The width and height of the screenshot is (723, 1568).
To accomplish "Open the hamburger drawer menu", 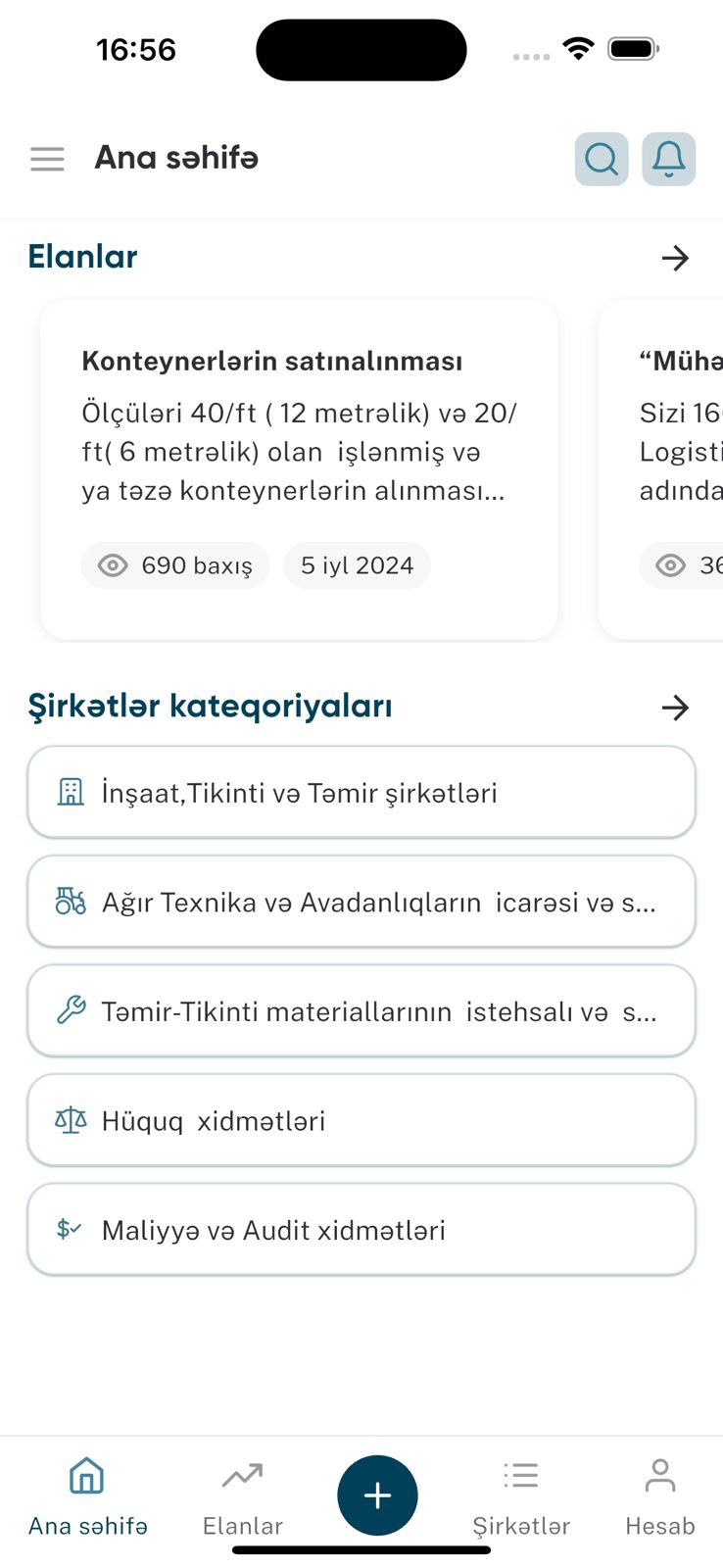I will tap(47, 159).
